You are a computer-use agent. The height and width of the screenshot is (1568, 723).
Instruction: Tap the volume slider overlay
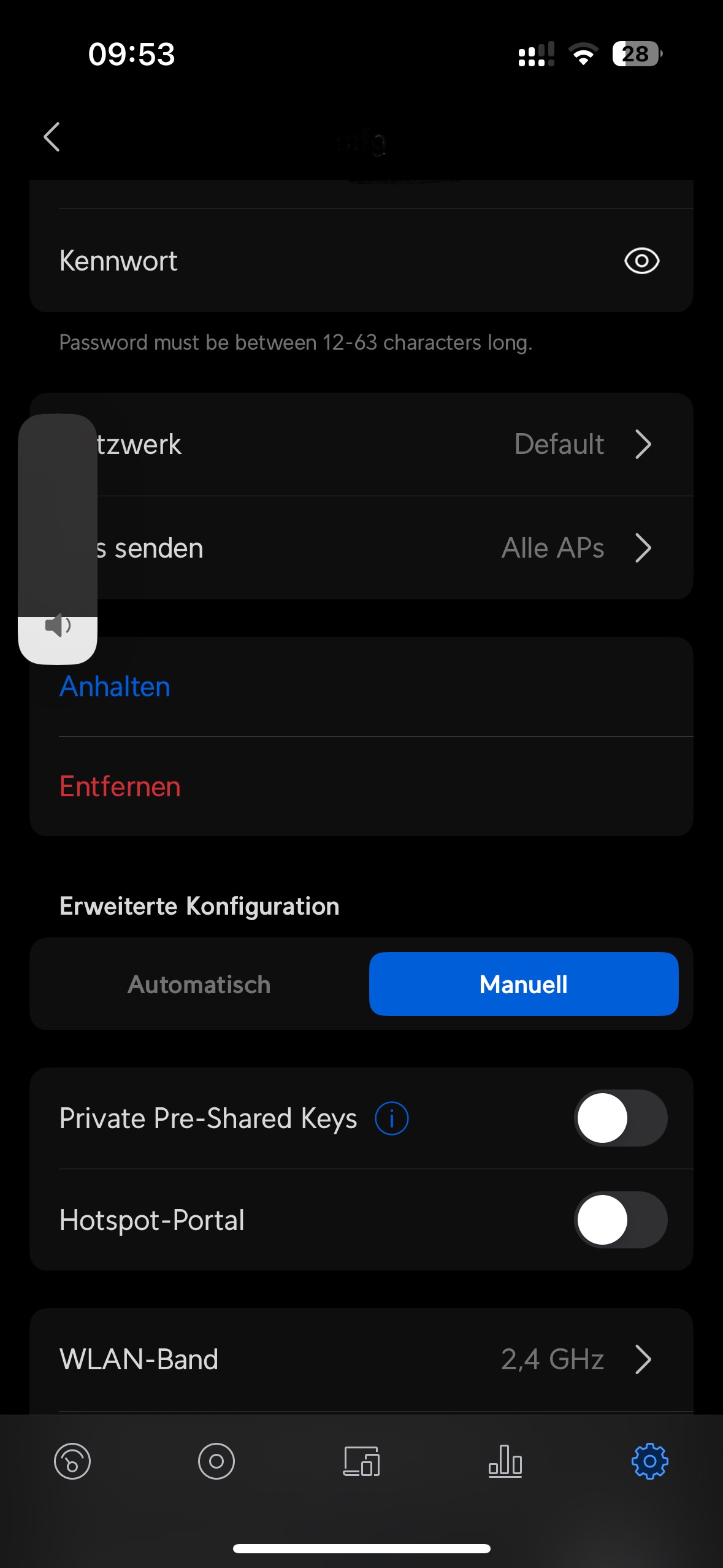58,539
